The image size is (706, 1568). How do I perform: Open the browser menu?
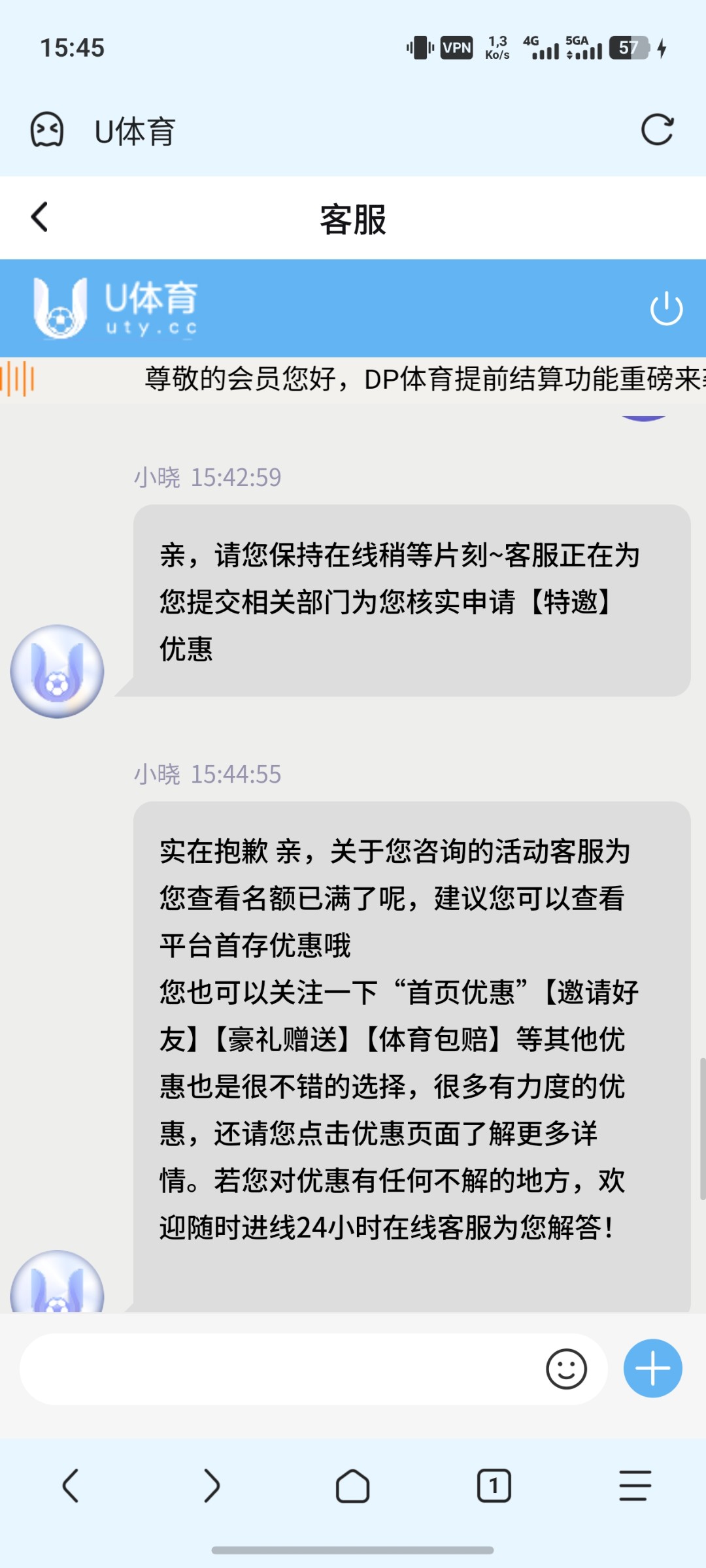point(635,1486)
